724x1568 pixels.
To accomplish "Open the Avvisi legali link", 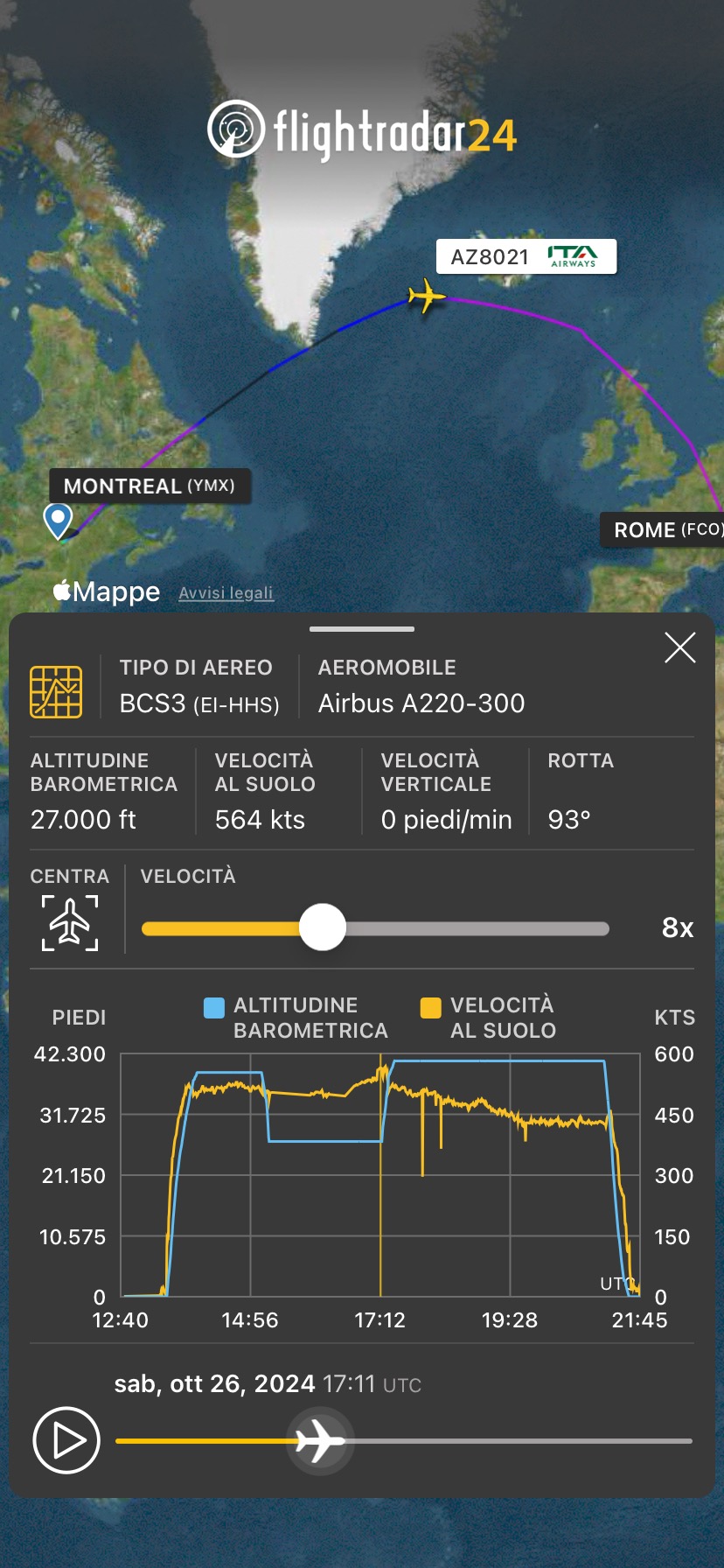I will [226, 593].
